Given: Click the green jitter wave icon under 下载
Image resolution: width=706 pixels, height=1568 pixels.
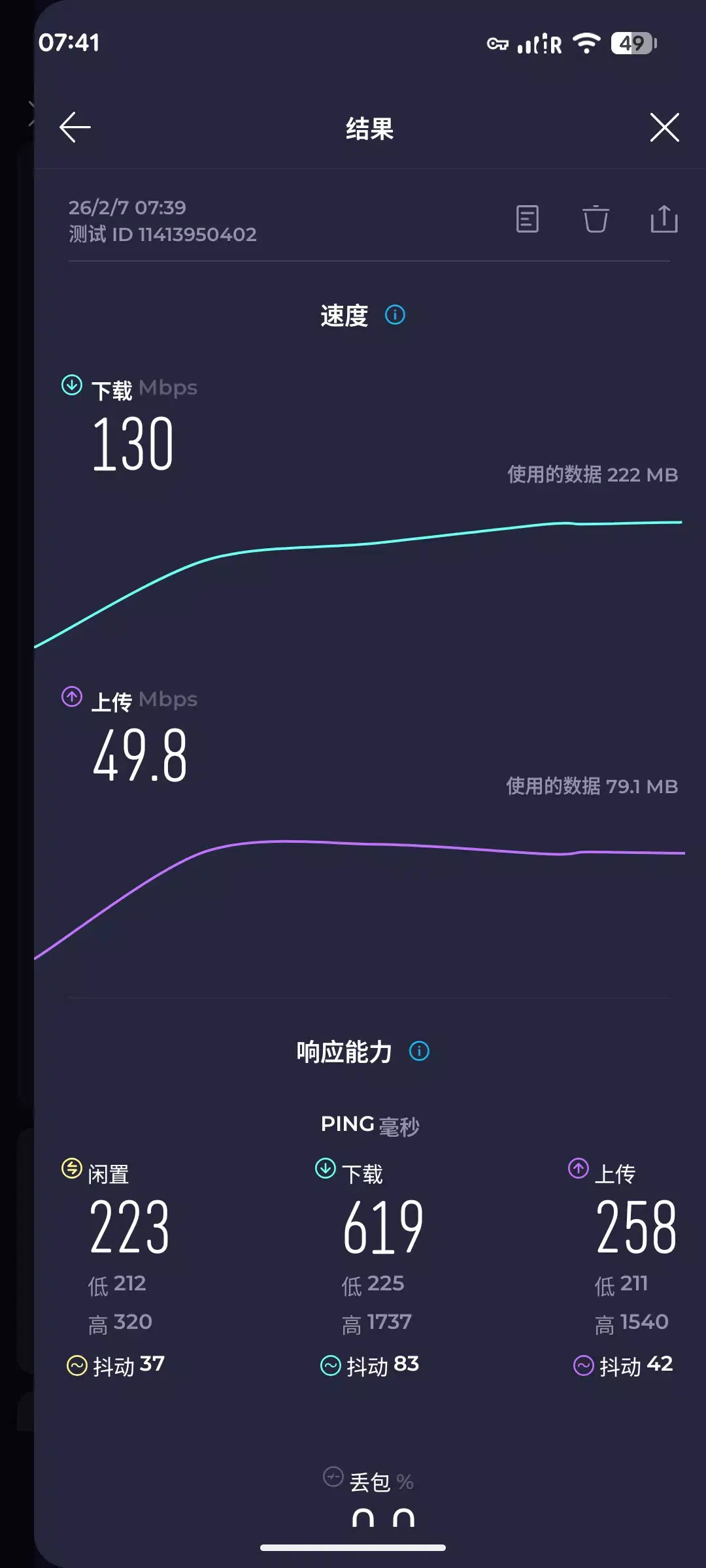Looking at the screenshot, I should pyautogui.click(x=330, y=1365).
